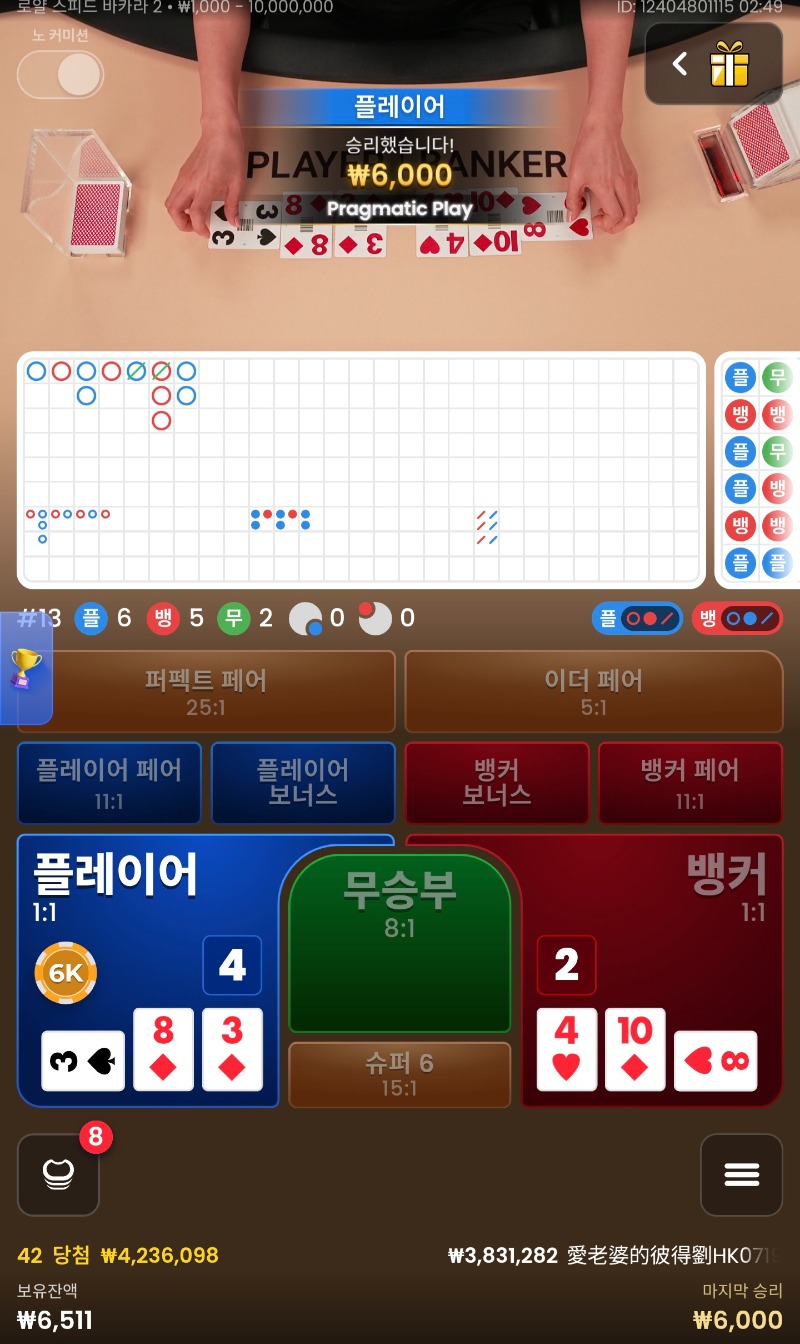
Task: Place a bet on 플레이어 페어
Action: tap(109, 783)
